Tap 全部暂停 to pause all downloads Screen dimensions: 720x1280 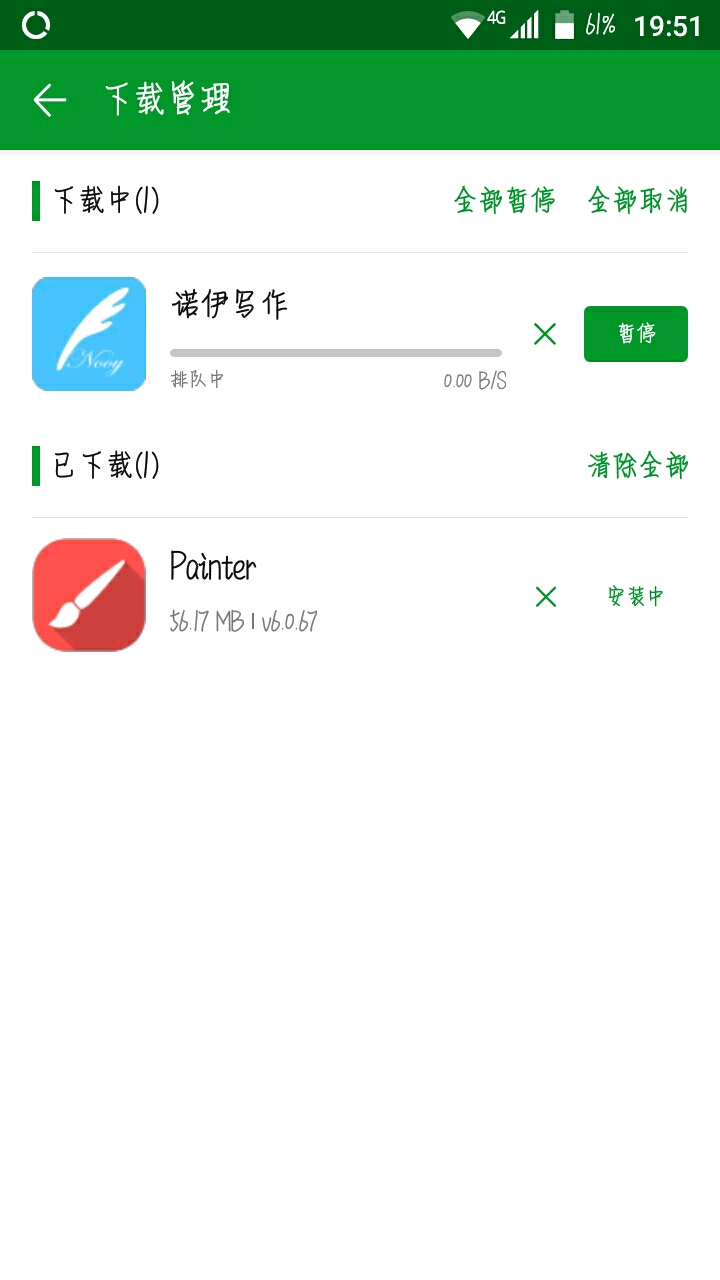[504, 200]
